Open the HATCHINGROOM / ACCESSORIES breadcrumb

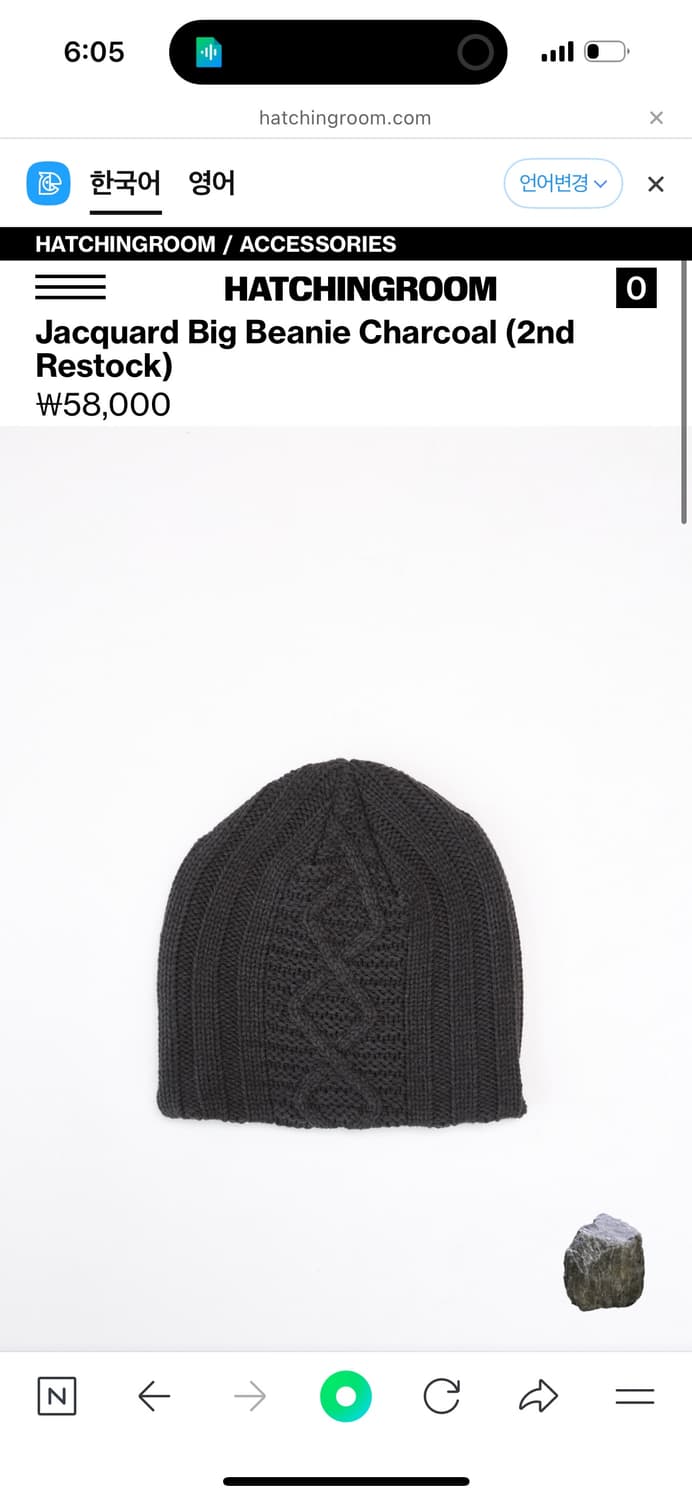[215, 244]
